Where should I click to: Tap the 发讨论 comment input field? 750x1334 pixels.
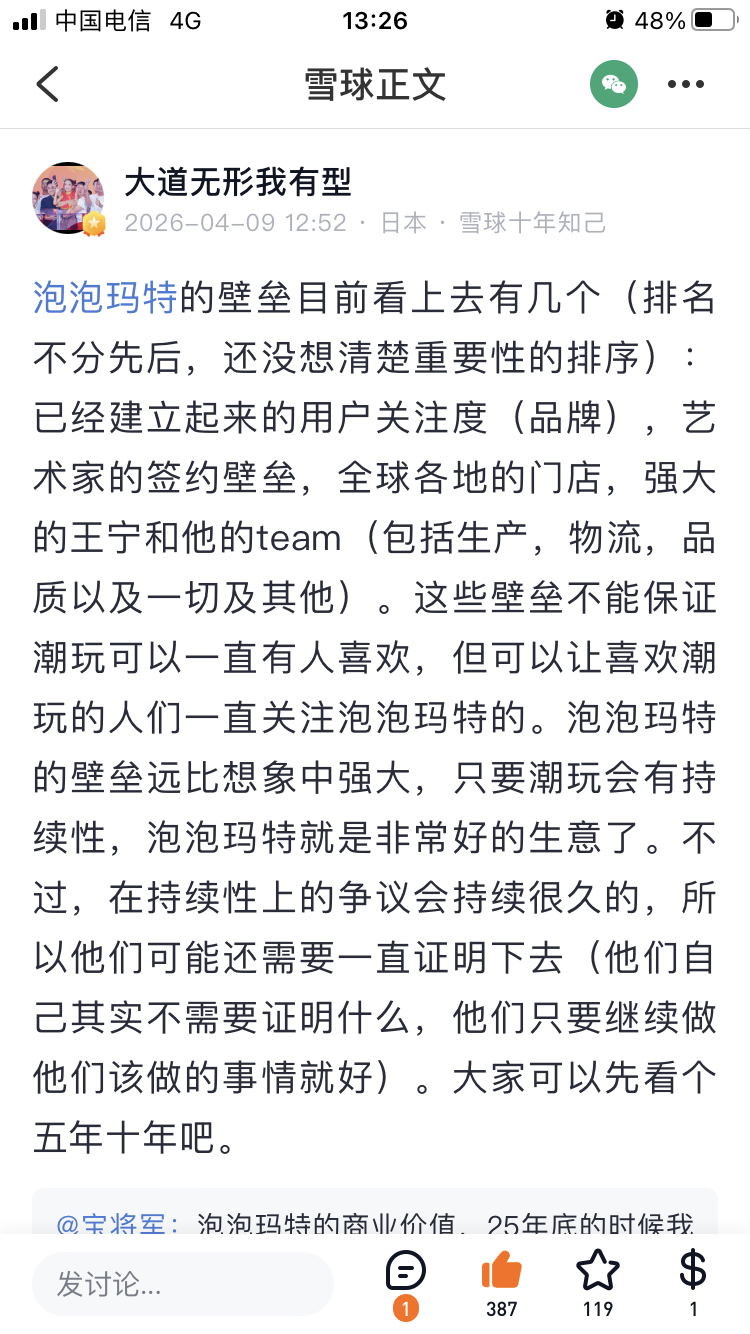182,1283
